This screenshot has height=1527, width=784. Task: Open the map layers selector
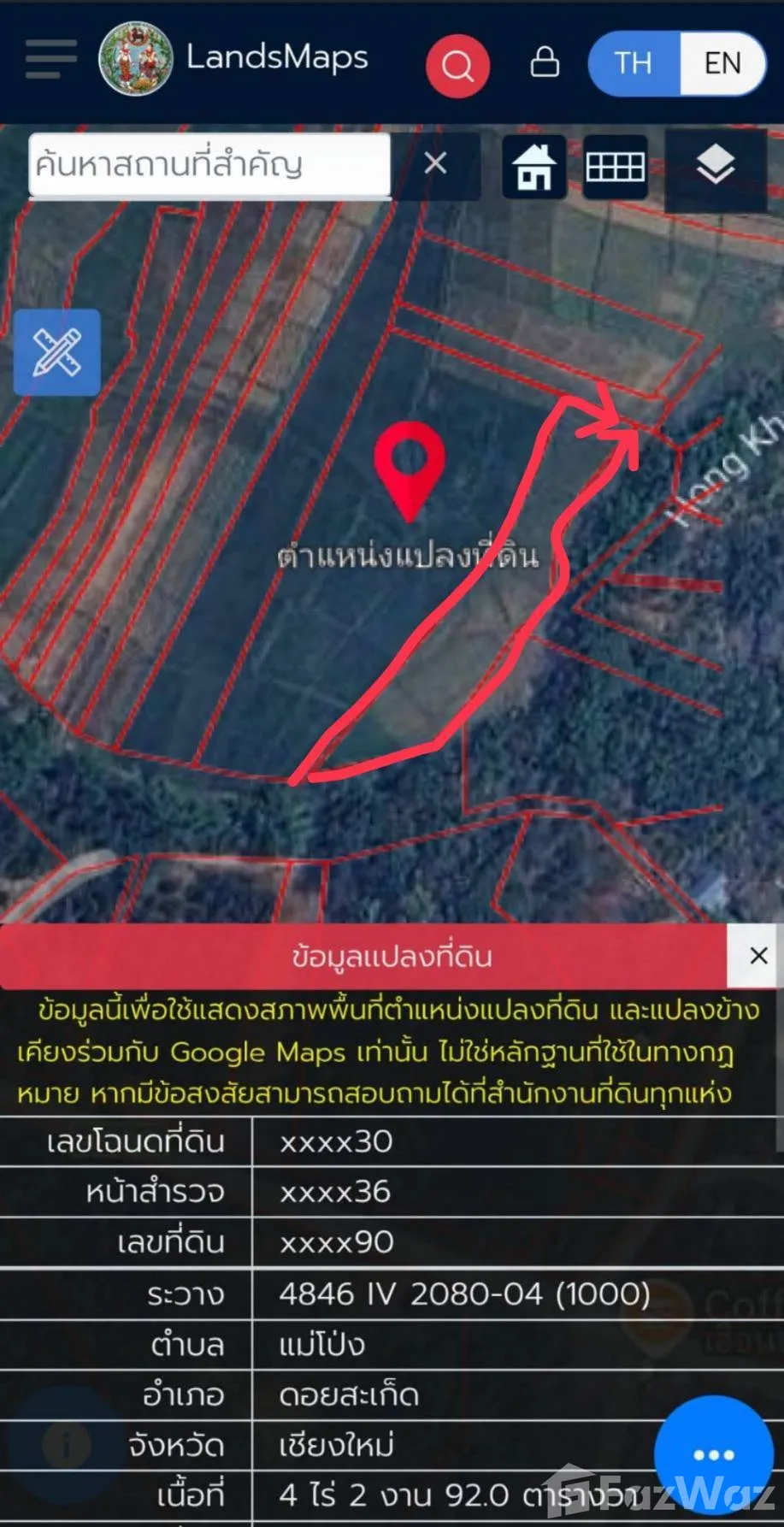pos(715,165)
